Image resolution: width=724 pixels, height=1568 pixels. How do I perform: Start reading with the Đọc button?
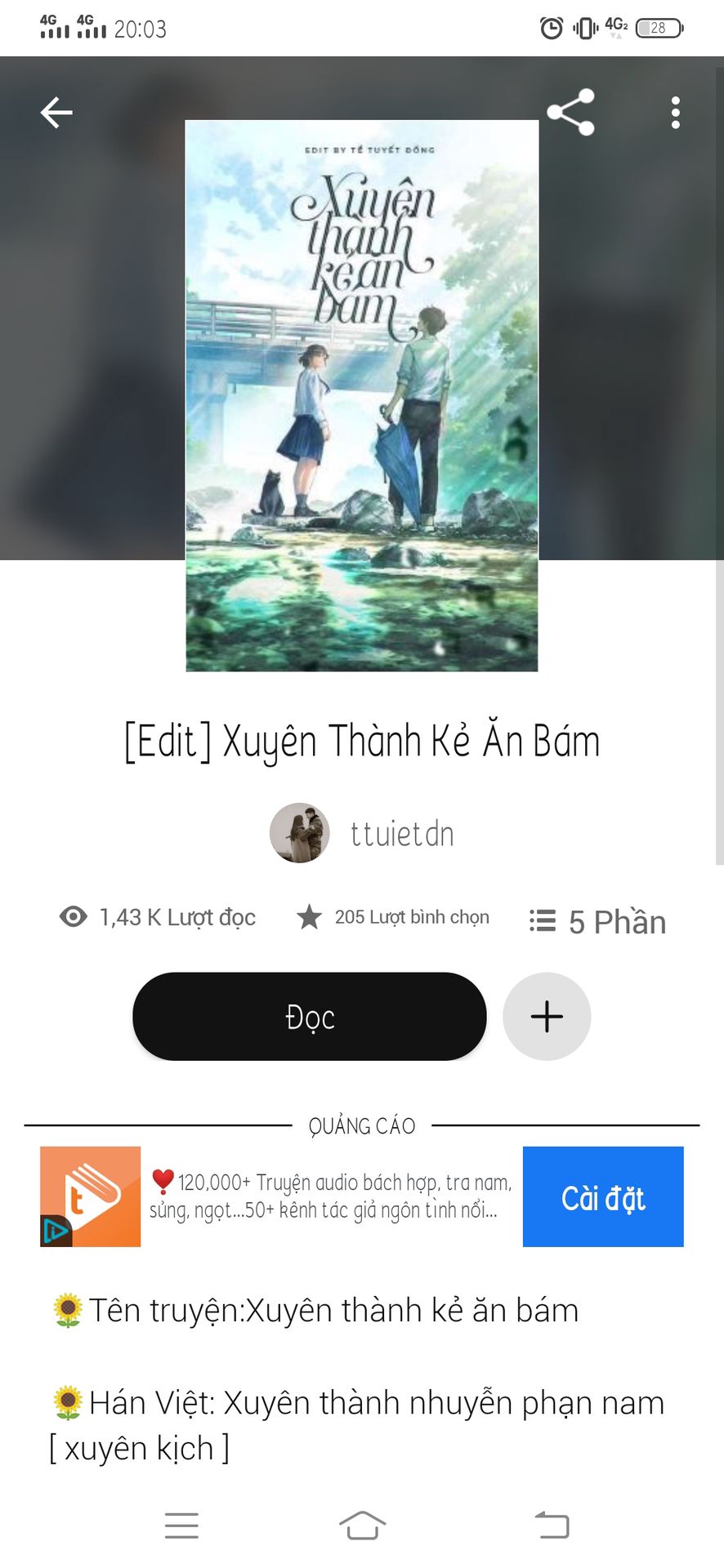[310, 1017]
